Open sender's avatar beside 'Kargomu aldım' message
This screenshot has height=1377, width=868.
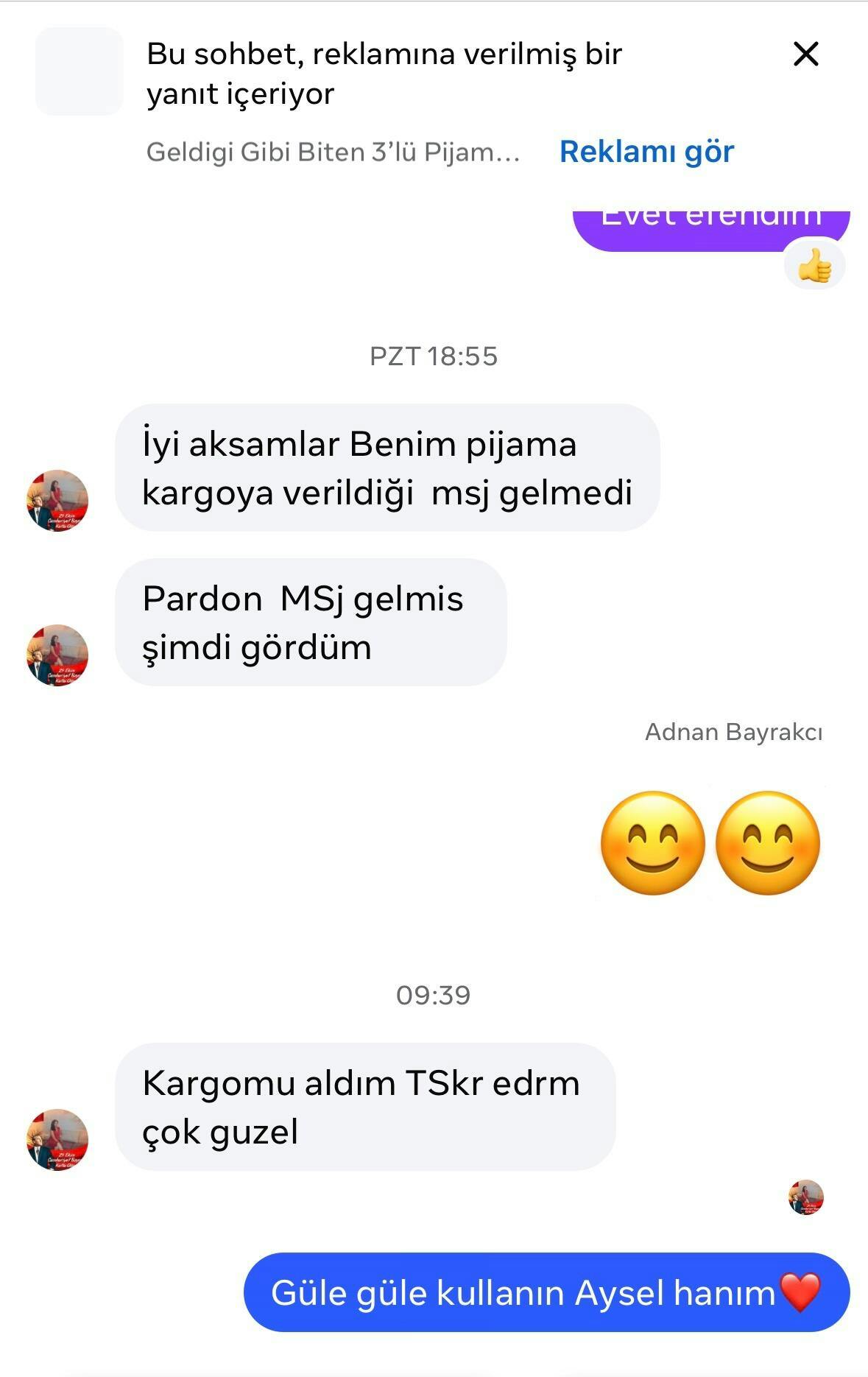(x=57, y=1139)
